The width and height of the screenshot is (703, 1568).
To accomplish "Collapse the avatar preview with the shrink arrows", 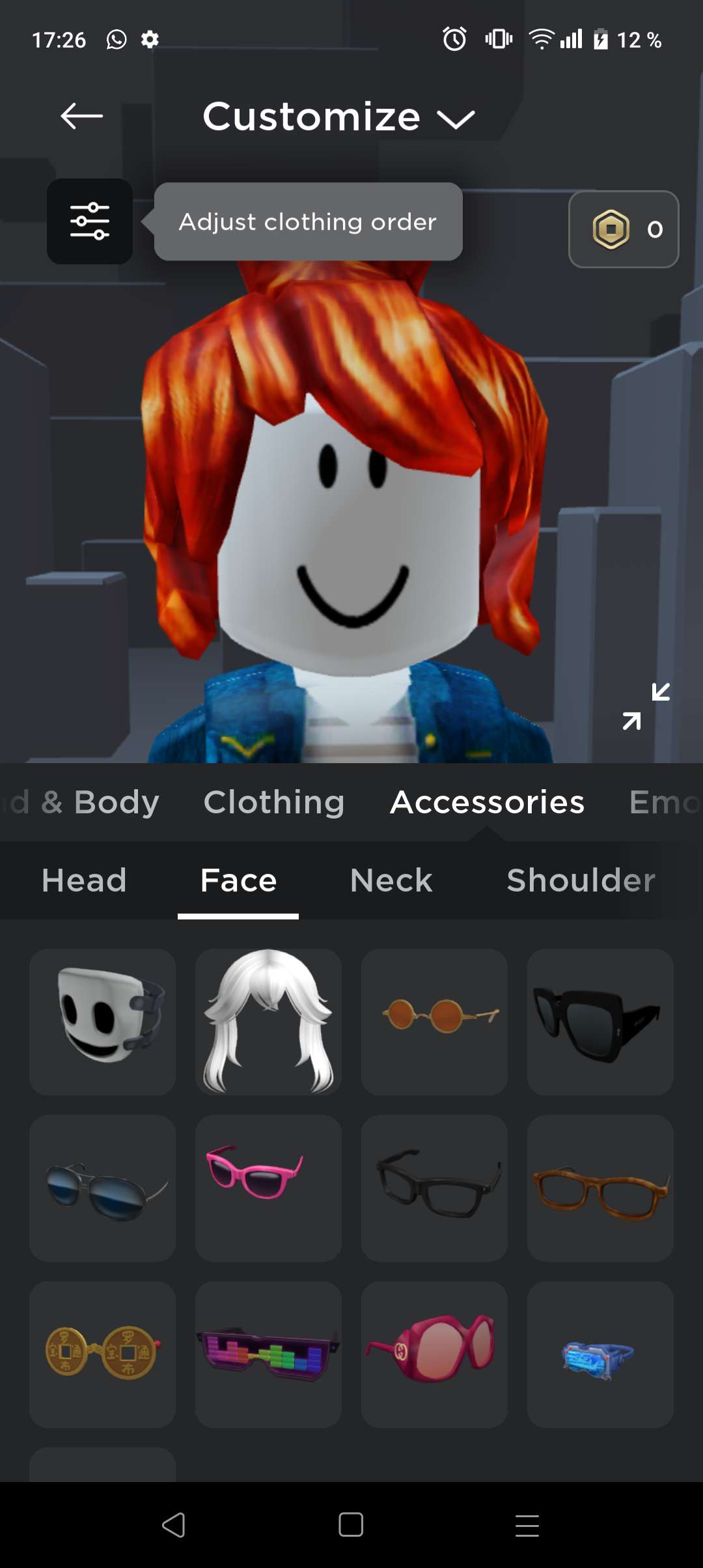I will click(x=646, y=707).
